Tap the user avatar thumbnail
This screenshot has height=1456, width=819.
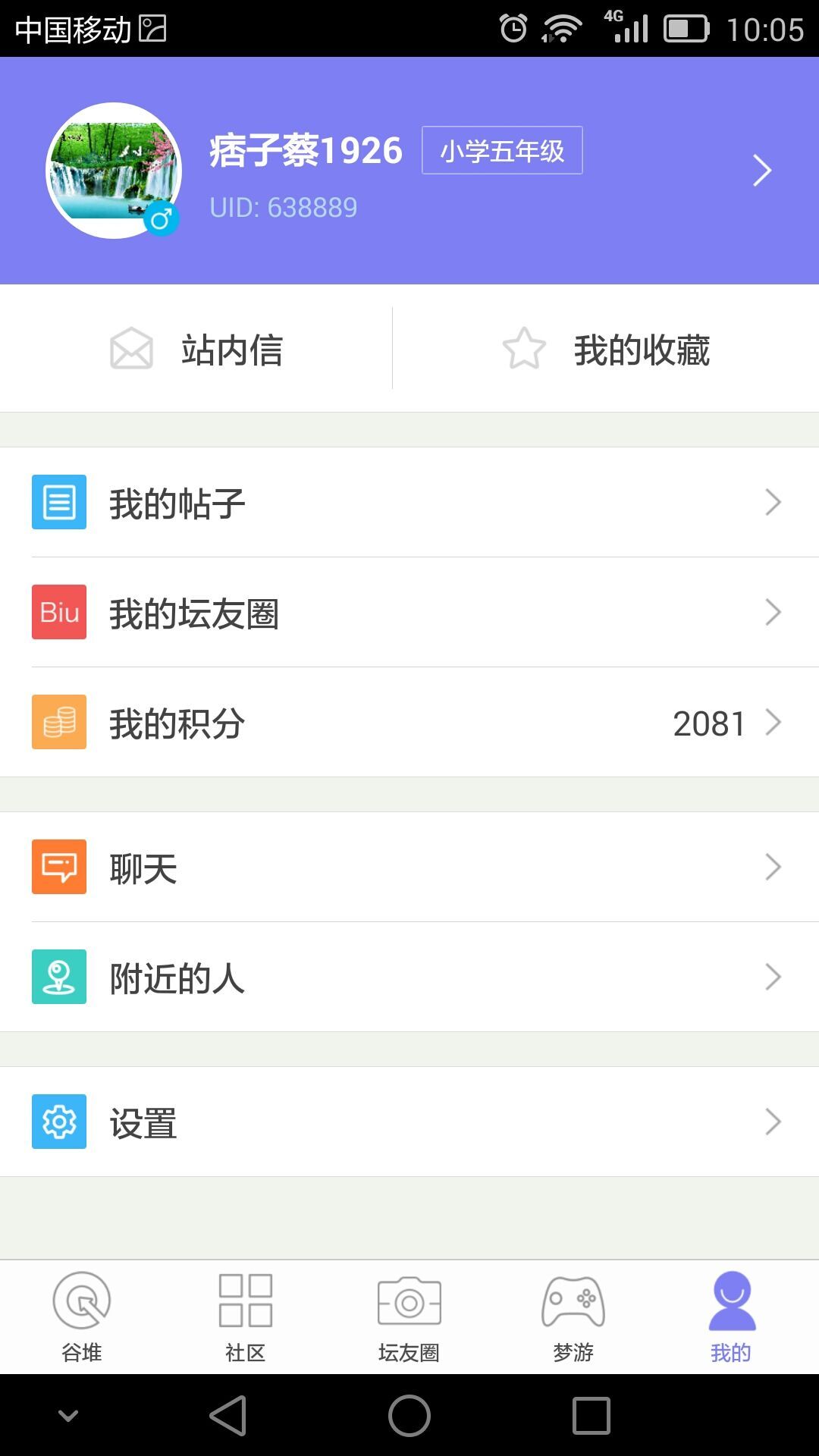pyautogui.click(x=115, y=168)
